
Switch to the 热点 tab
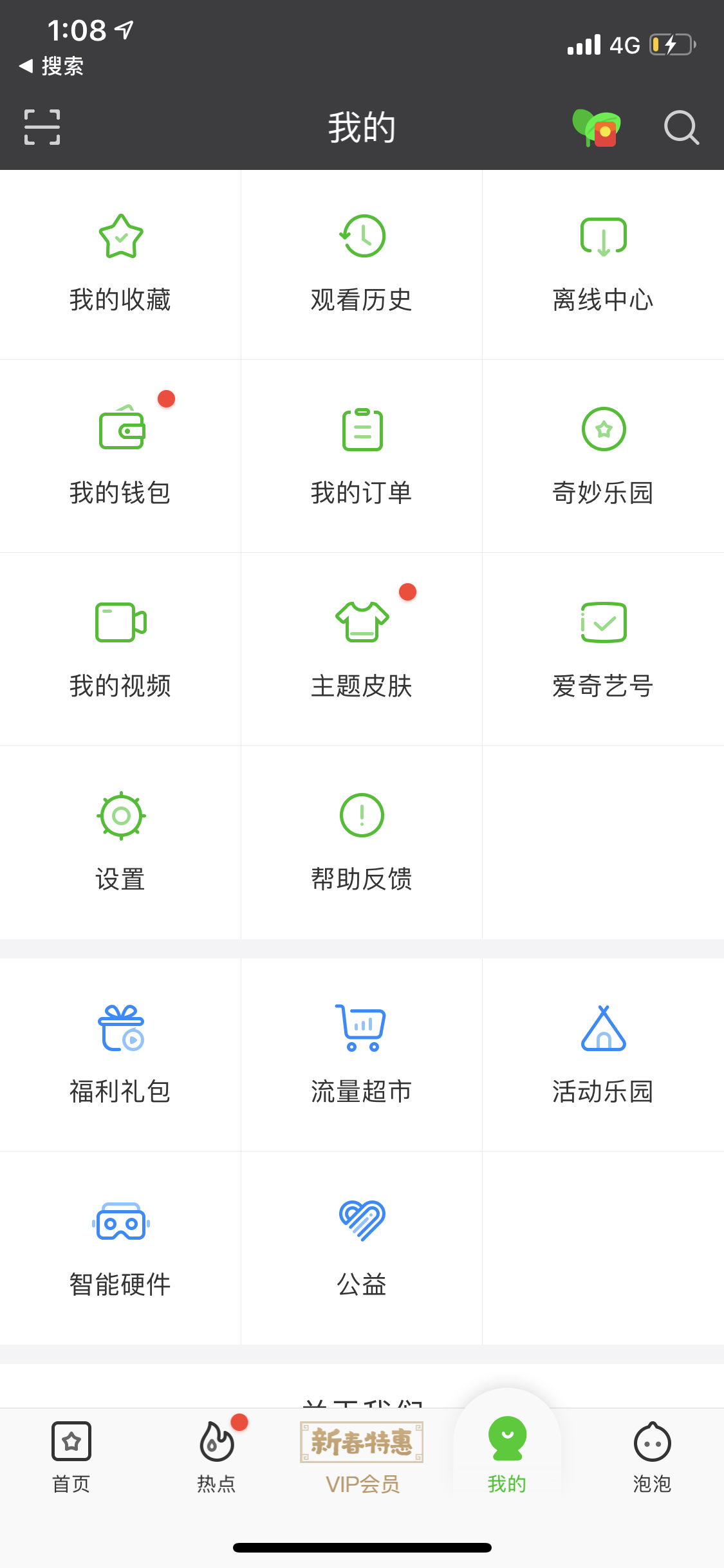(217, 1457)
